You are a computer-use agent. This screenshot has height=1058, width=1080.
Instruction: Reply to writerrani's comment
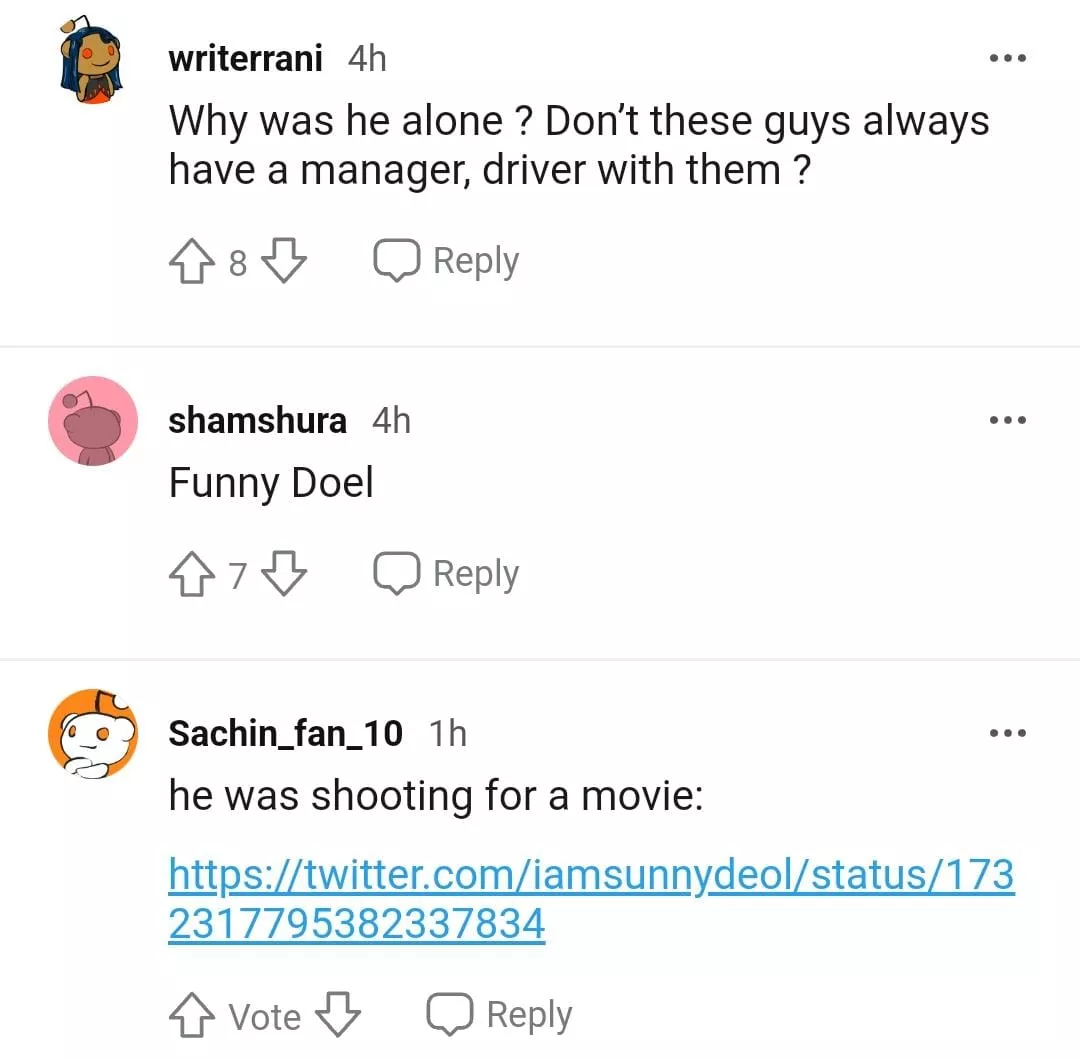tap(447, 262)
